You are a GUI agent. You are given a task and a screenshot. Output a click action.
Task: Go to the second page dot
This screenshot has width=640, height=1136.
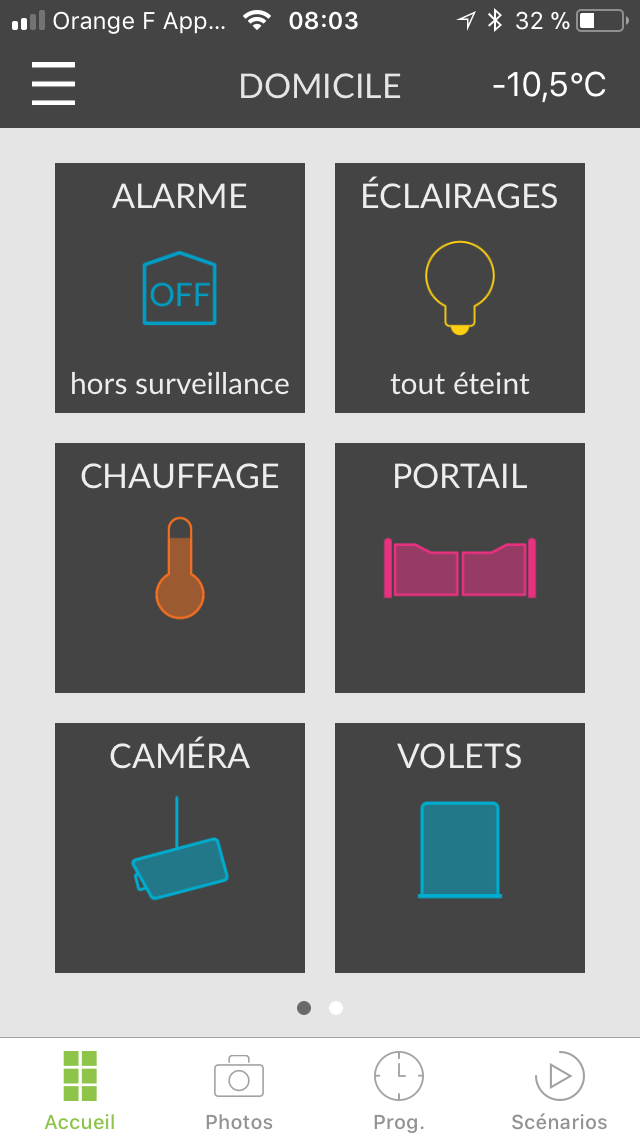336,1008
